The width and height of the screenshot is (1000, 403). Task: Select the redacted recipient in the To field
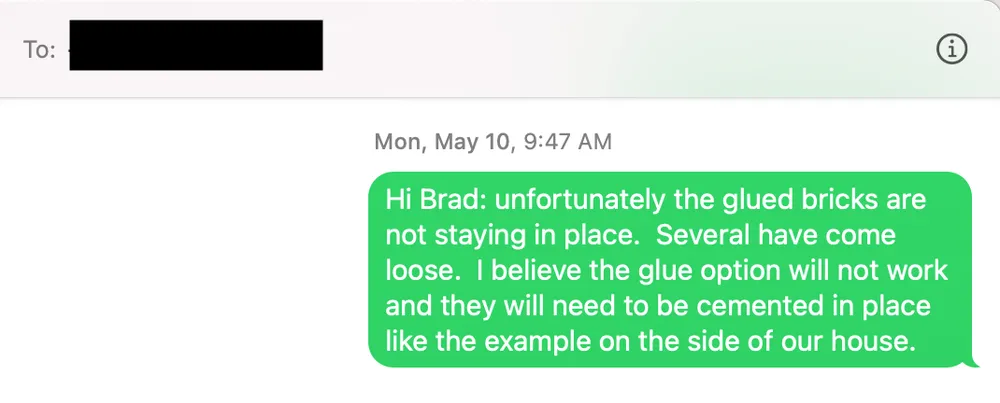click(x=196, y=46)
